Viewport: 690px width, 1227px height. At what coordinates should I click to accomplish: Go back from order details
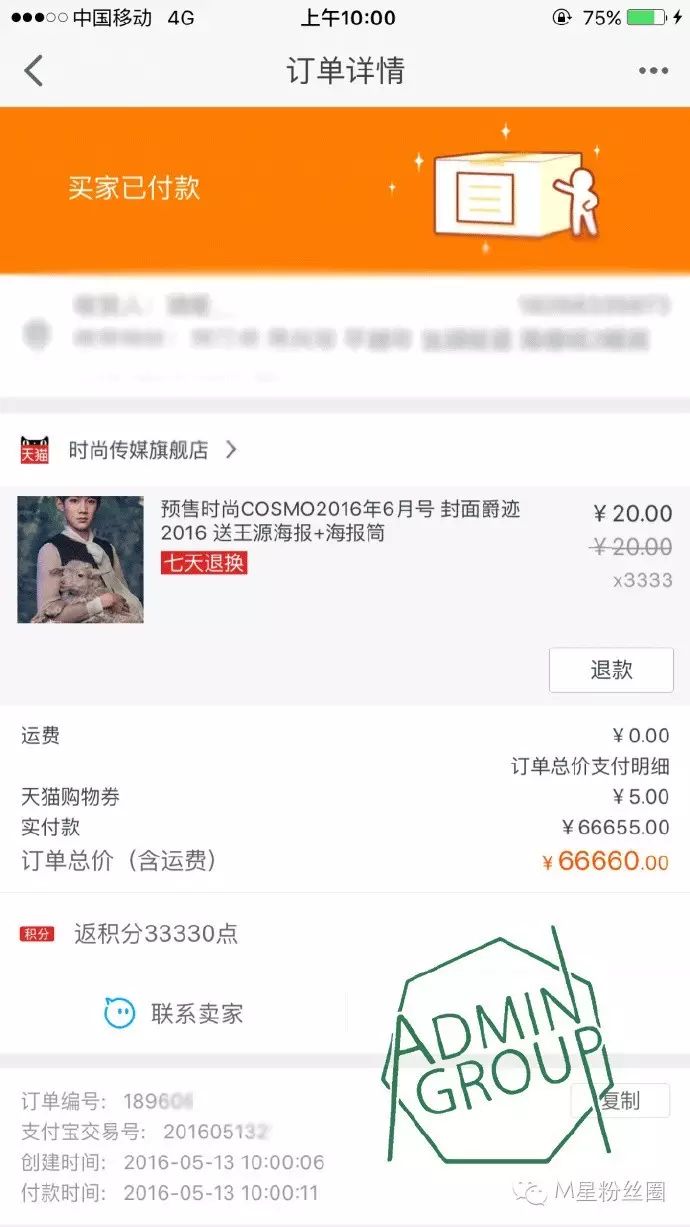[x=35, y=71]
